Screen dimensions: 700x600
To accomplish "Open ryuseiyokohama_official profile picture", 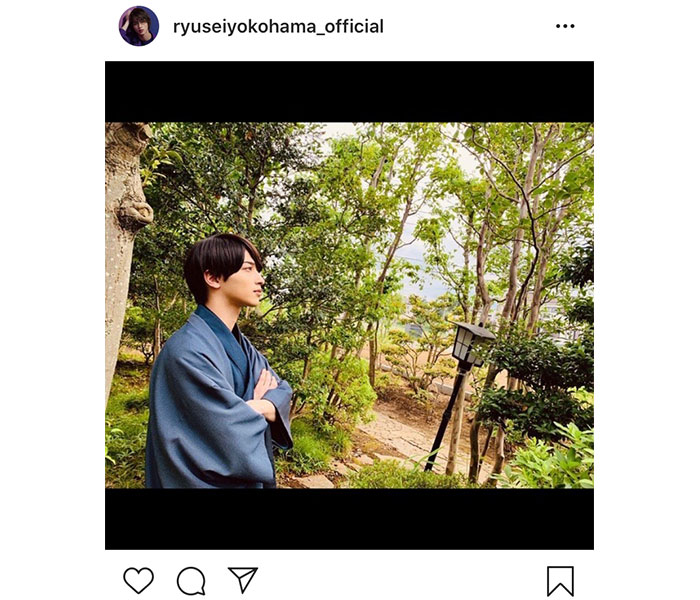I will coord(138,26).
